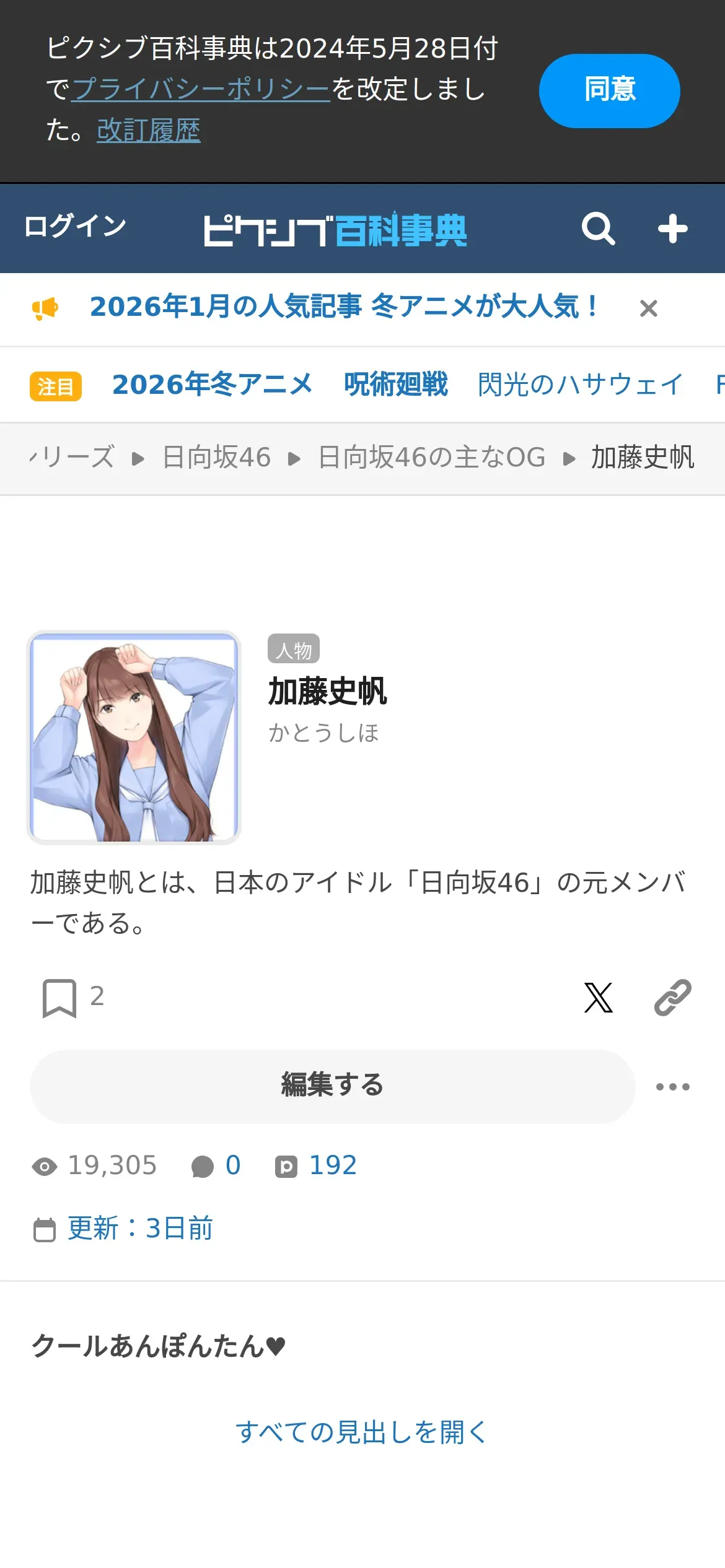Tap the 編集する button
This screenshot has height=1568, width=725.
coord(332,1086)
